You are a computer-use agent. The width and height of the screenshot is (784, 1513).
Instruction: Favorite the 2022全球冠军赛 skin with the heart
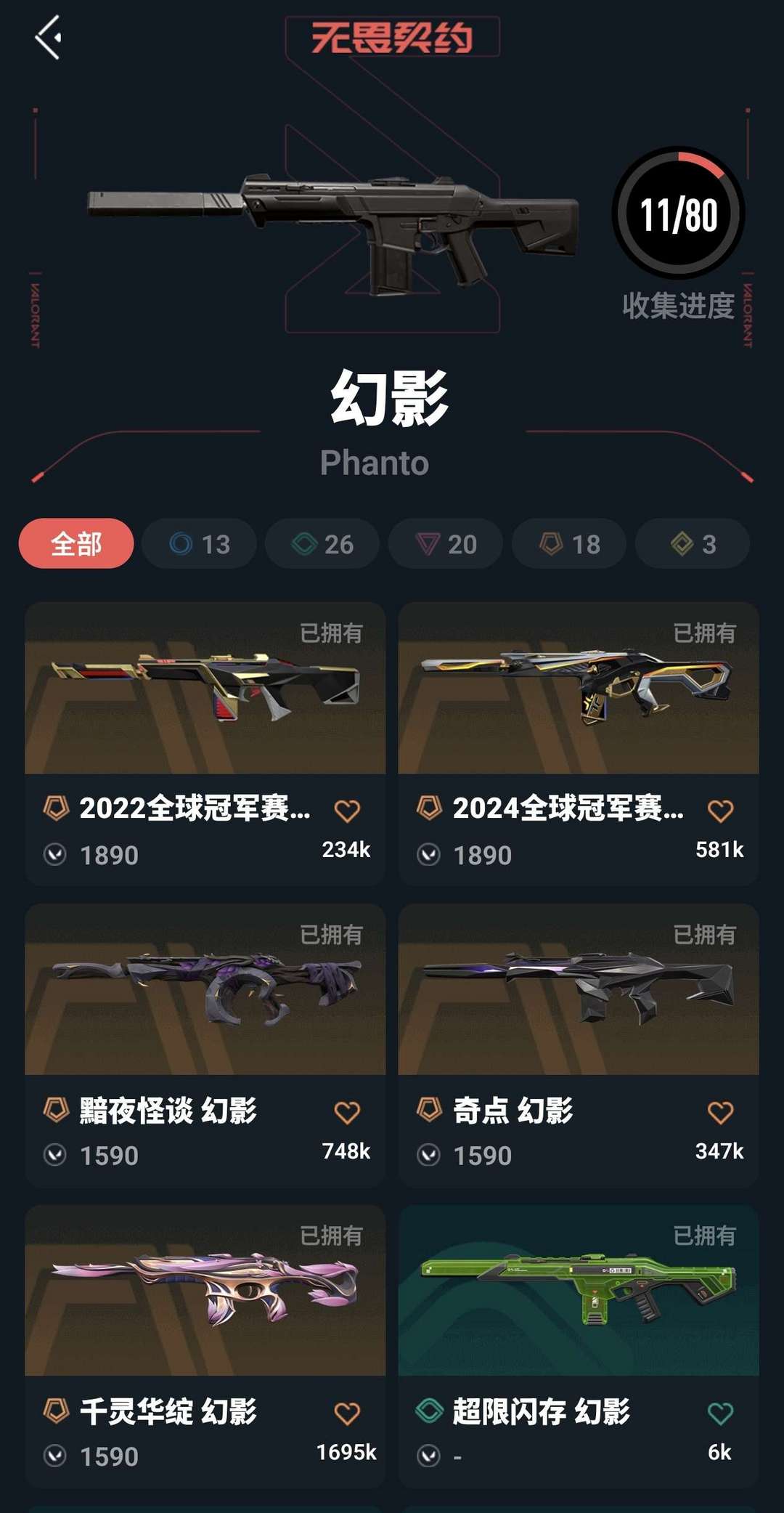pyautogui.click(x=349, y=811)
